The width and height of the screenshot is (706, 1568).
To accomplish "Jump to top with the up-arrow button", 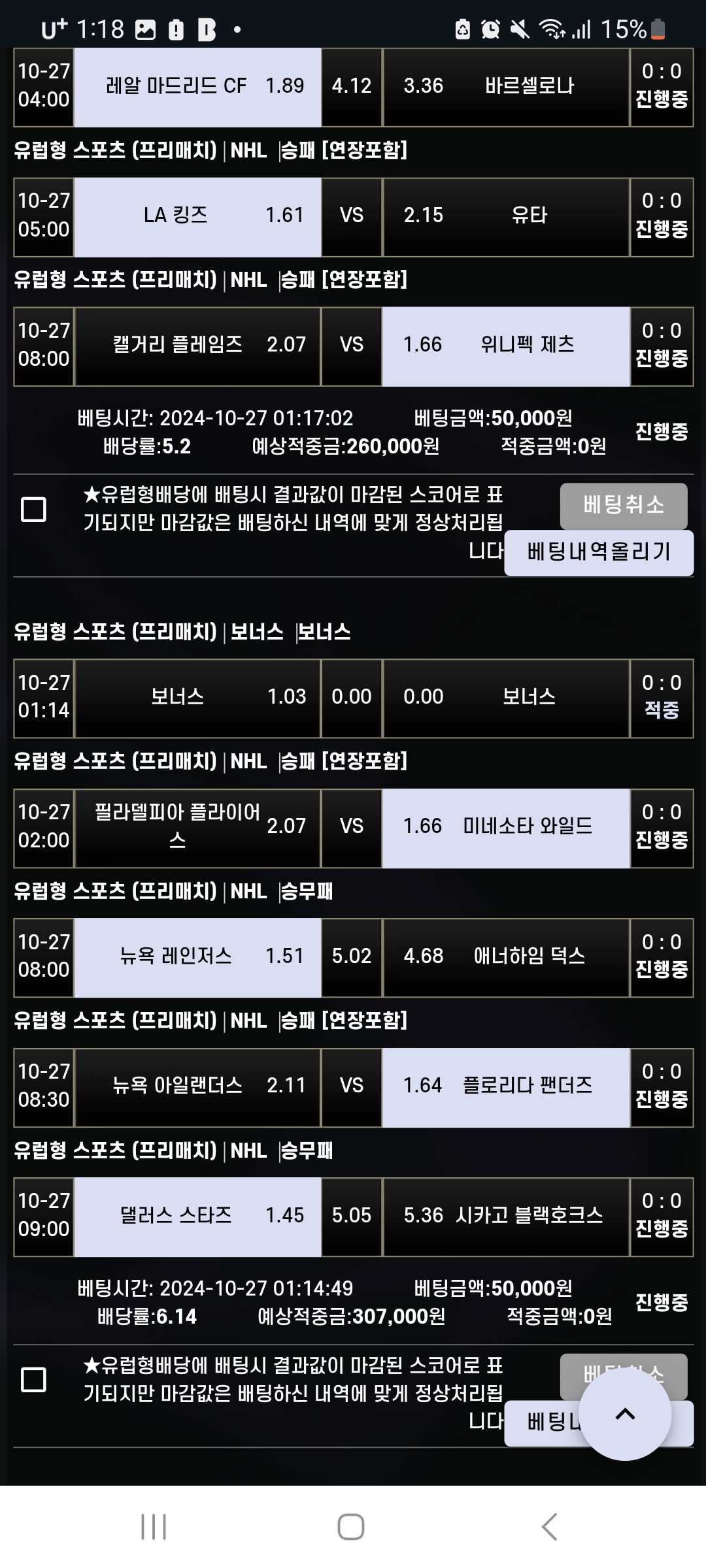I will click(x=625, y=1414).
